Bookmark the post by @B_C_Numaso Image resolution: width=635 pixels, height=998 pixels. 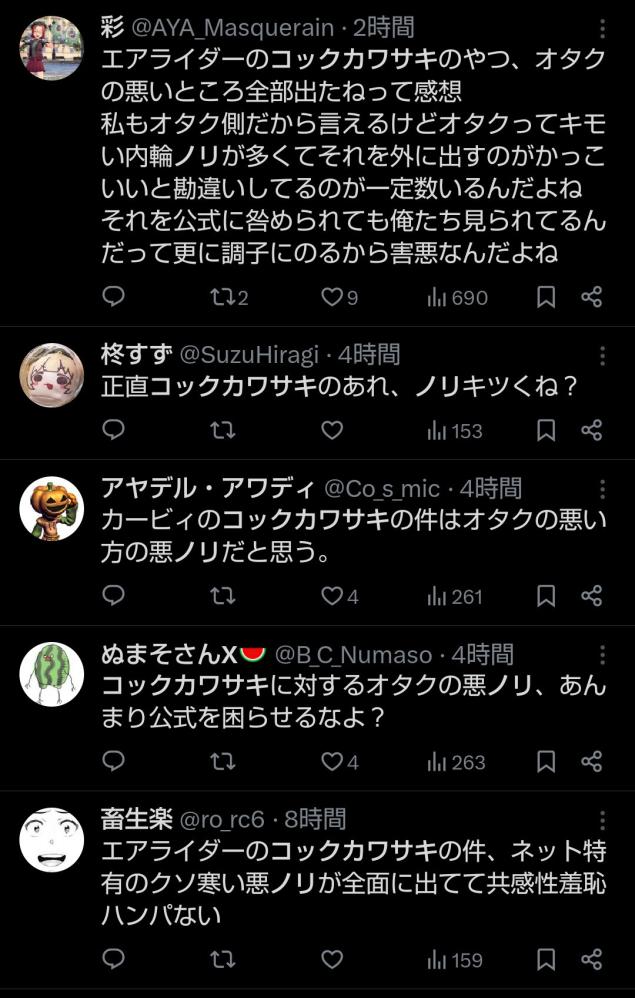[x=546, y=762]
